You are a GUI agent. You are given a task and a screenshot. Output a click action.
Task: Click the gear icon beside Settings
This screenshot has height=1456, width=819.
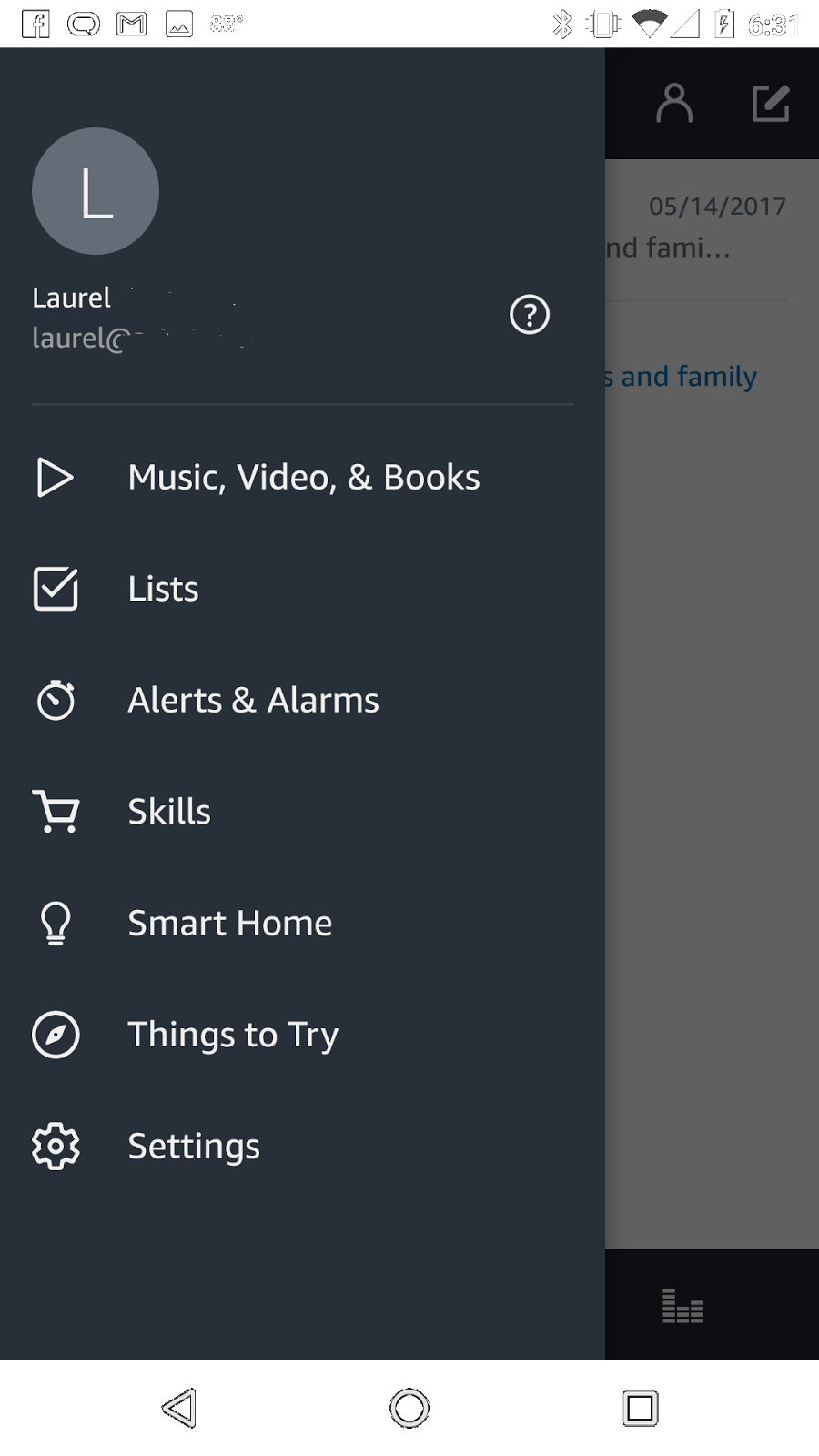[56, 1147]
